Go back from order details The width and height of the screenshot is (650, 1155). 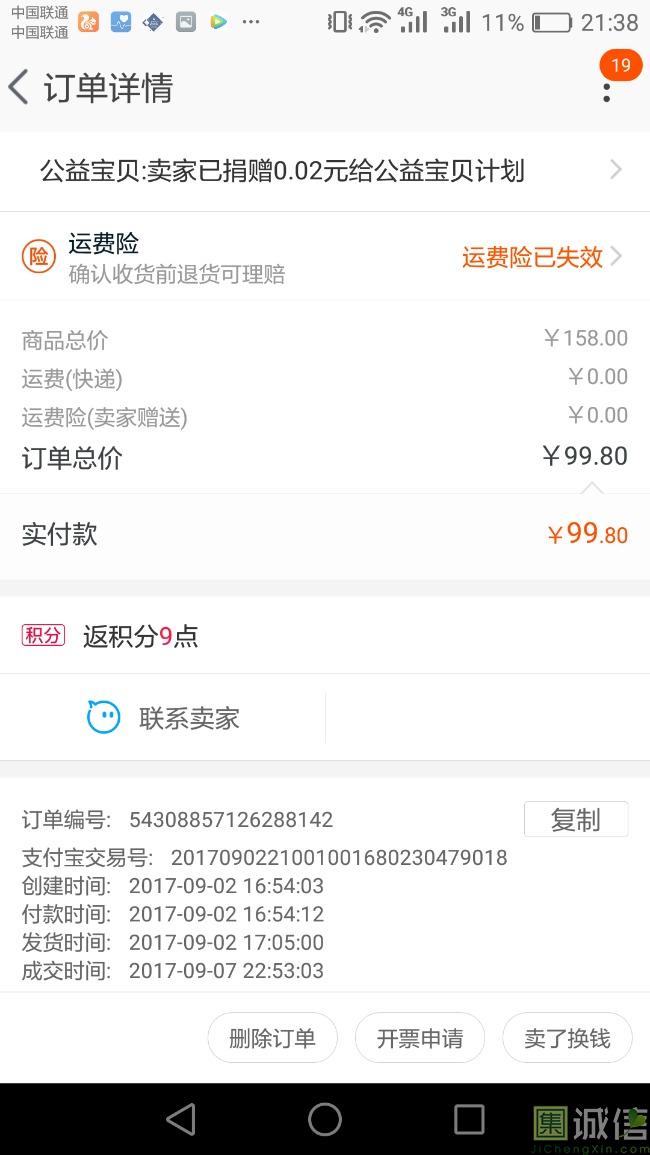19,88
